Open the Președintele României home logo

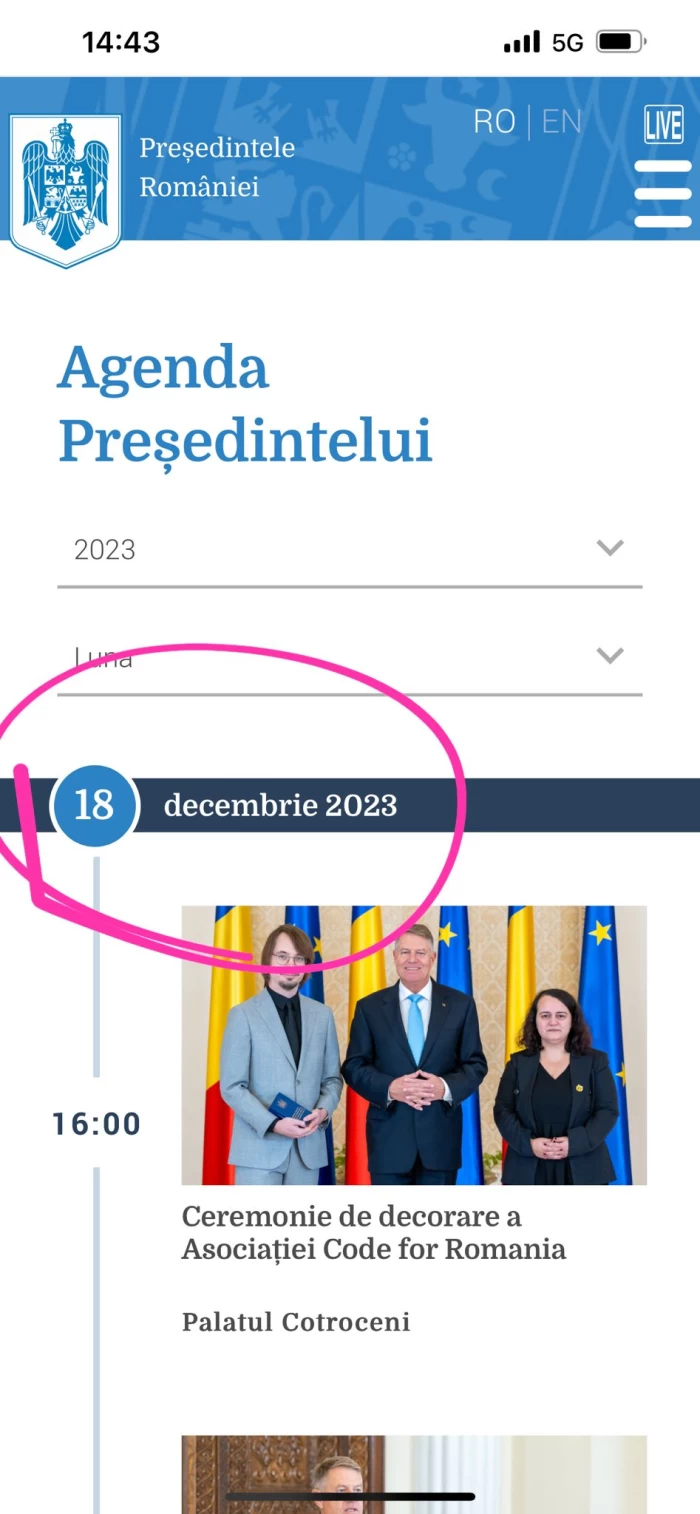click(x=66, y=190)
